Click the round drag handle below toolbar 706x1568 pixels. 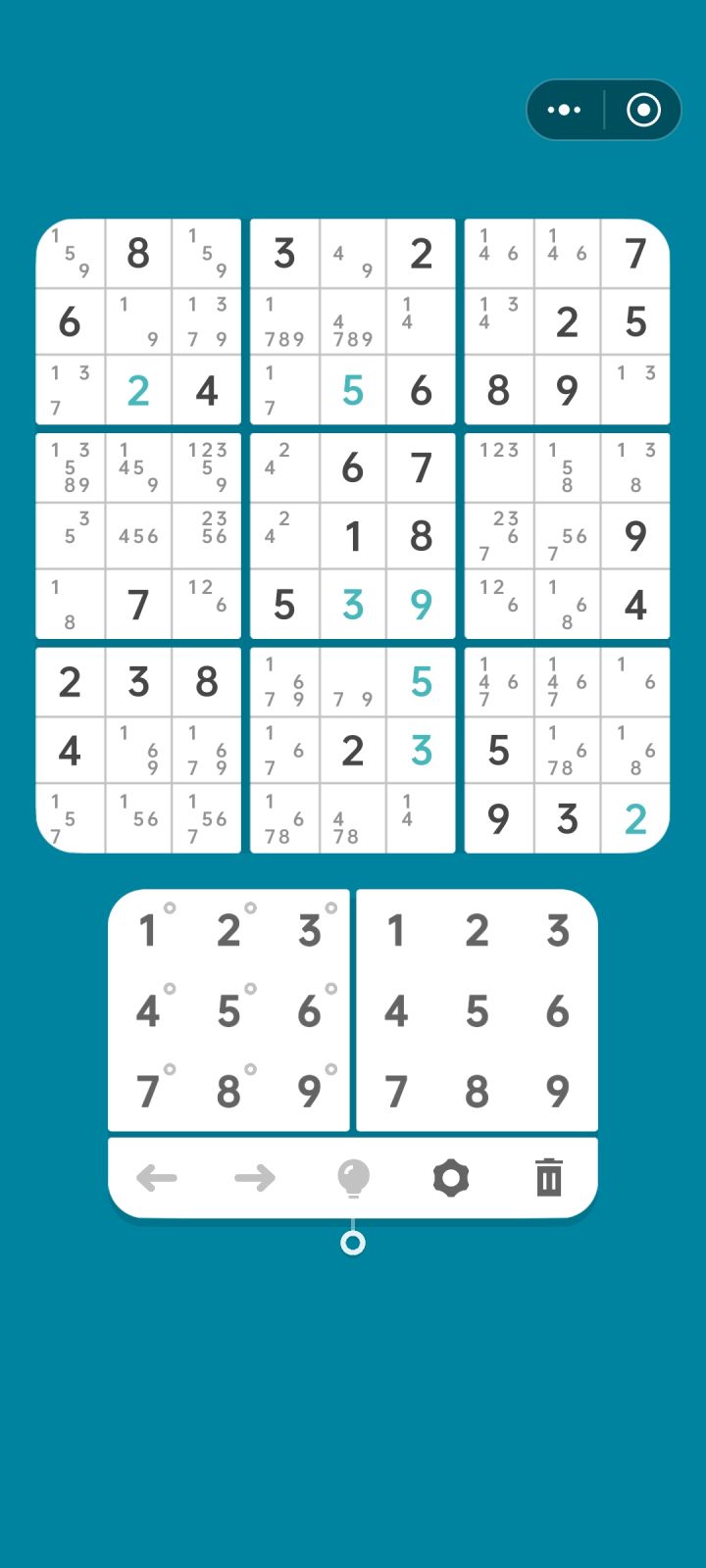pos(353,1243)
